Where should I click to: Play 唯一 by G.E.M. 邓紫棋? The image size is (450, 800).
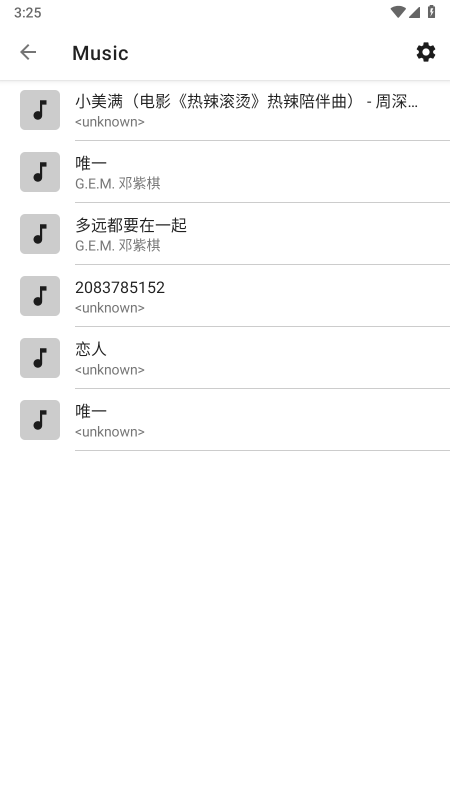coord(225,172)
